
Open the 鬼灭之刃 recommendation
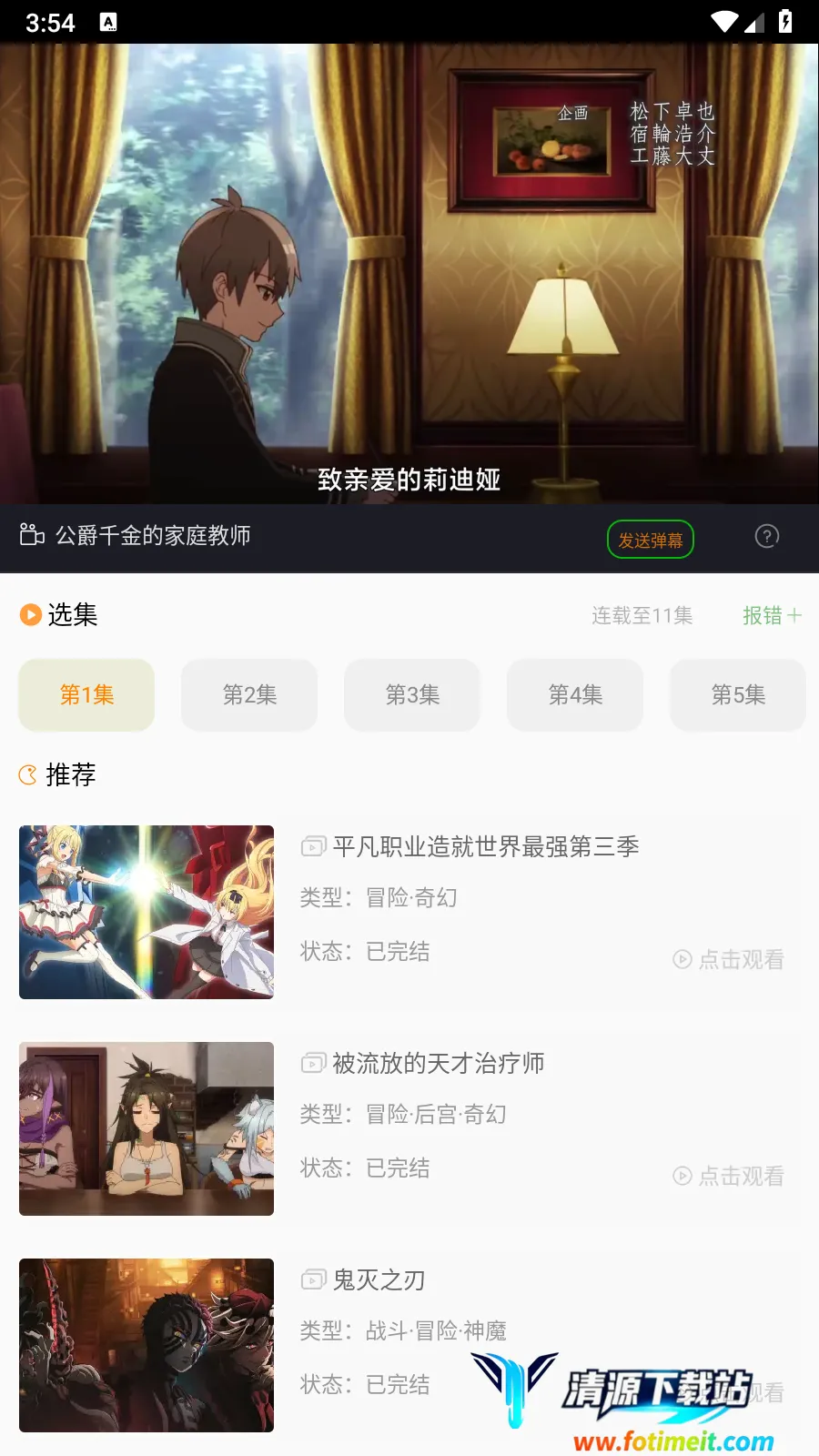[x=379, y=1280]
